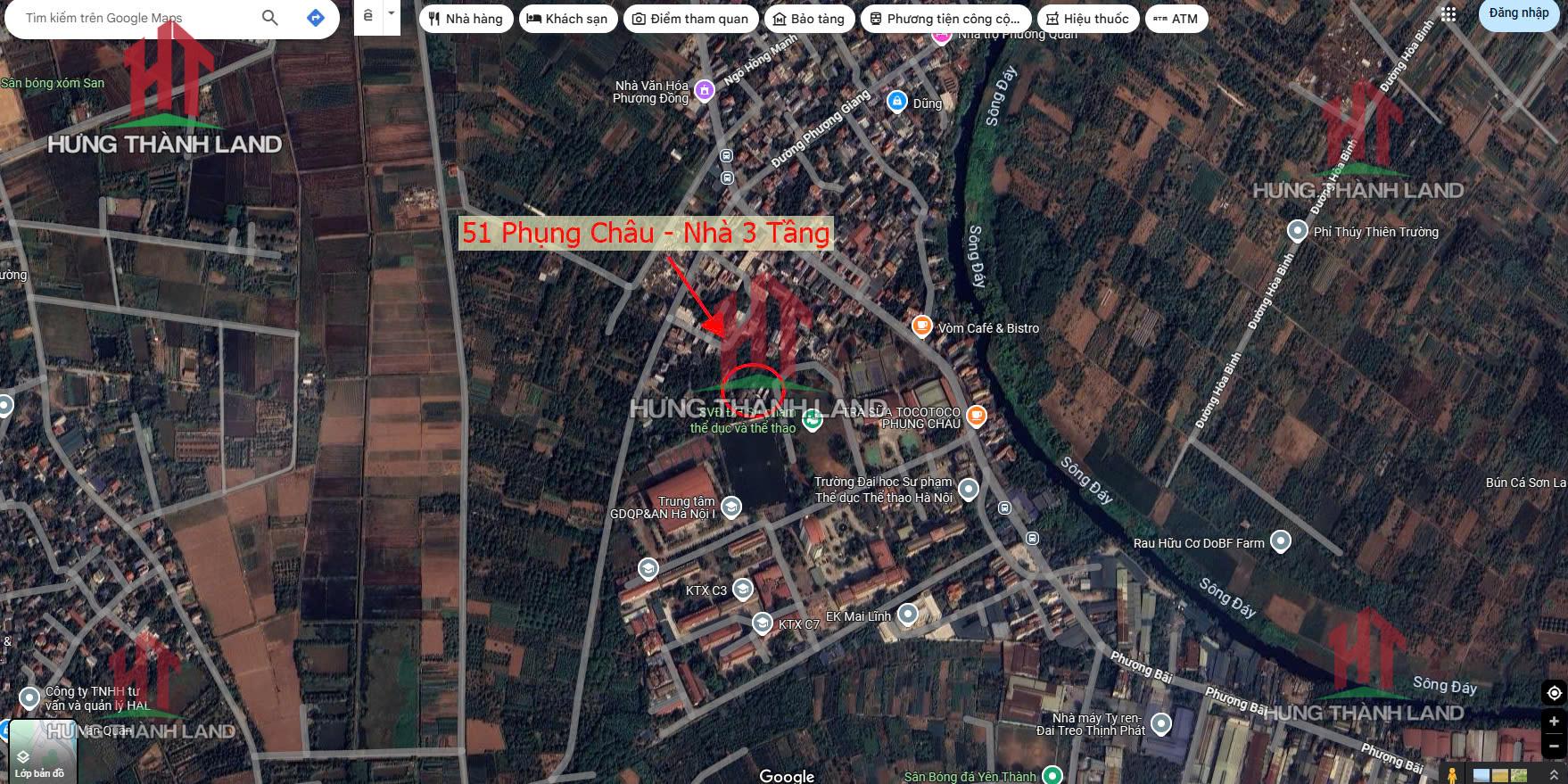Screen dimensions: 1568x784
Task: Show Điểm tham quan places
Action: (x=690, y=19)
